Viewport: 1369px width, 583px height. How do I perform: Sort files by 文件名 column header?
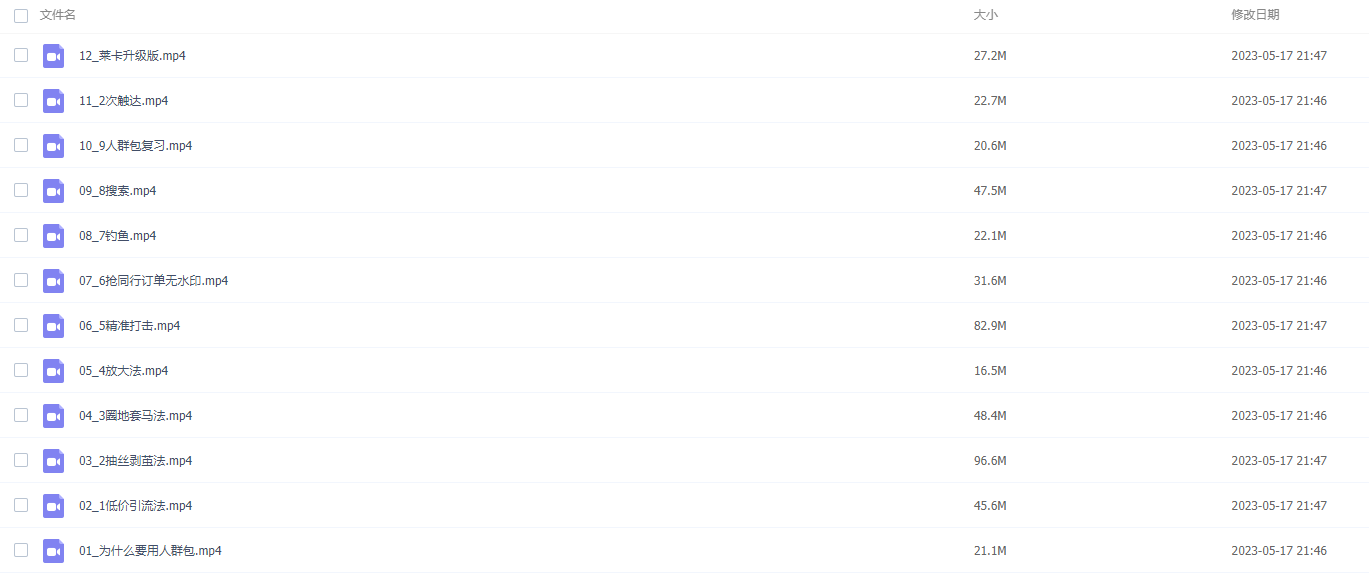click(x=58, y=15)
